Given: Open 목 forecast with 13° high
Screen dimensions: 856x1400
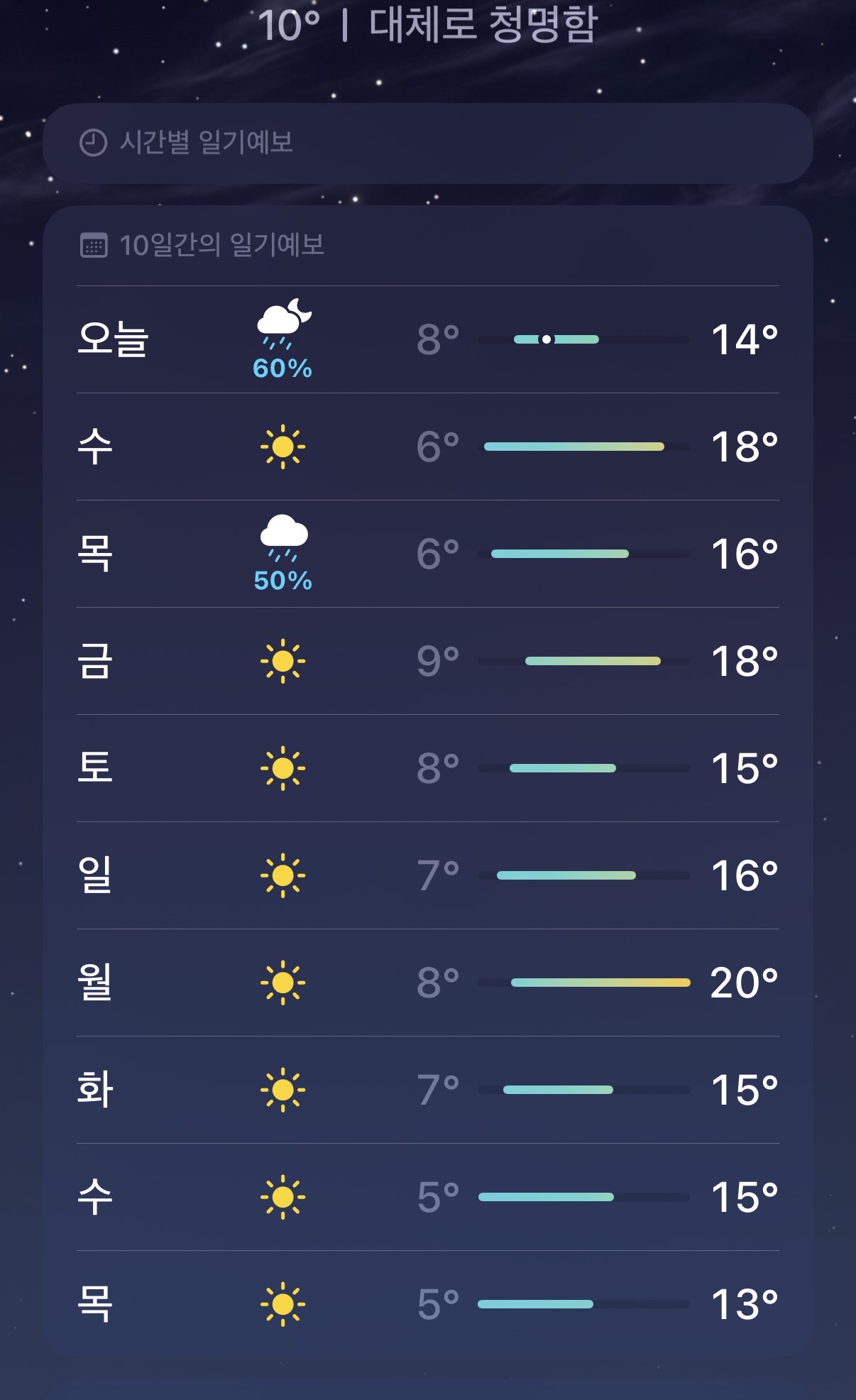Looking at the screenshot, I should click(x=427, y=1304).
